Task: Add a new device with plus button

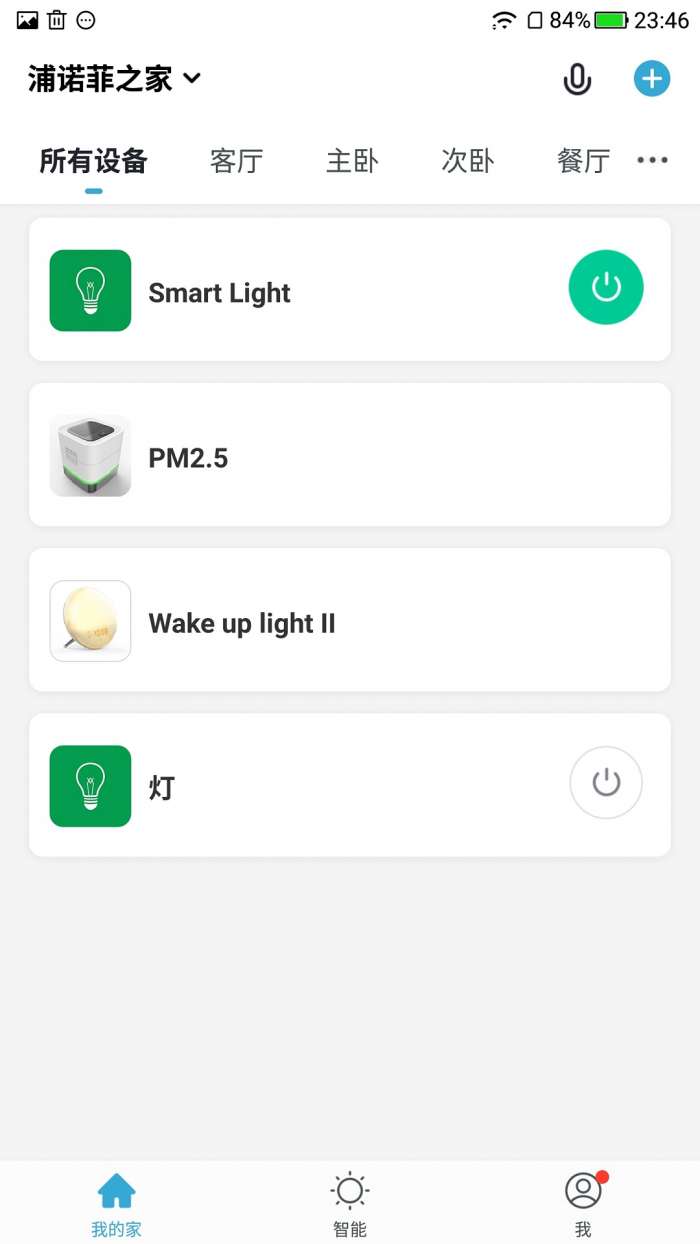Action: point(651,79)
